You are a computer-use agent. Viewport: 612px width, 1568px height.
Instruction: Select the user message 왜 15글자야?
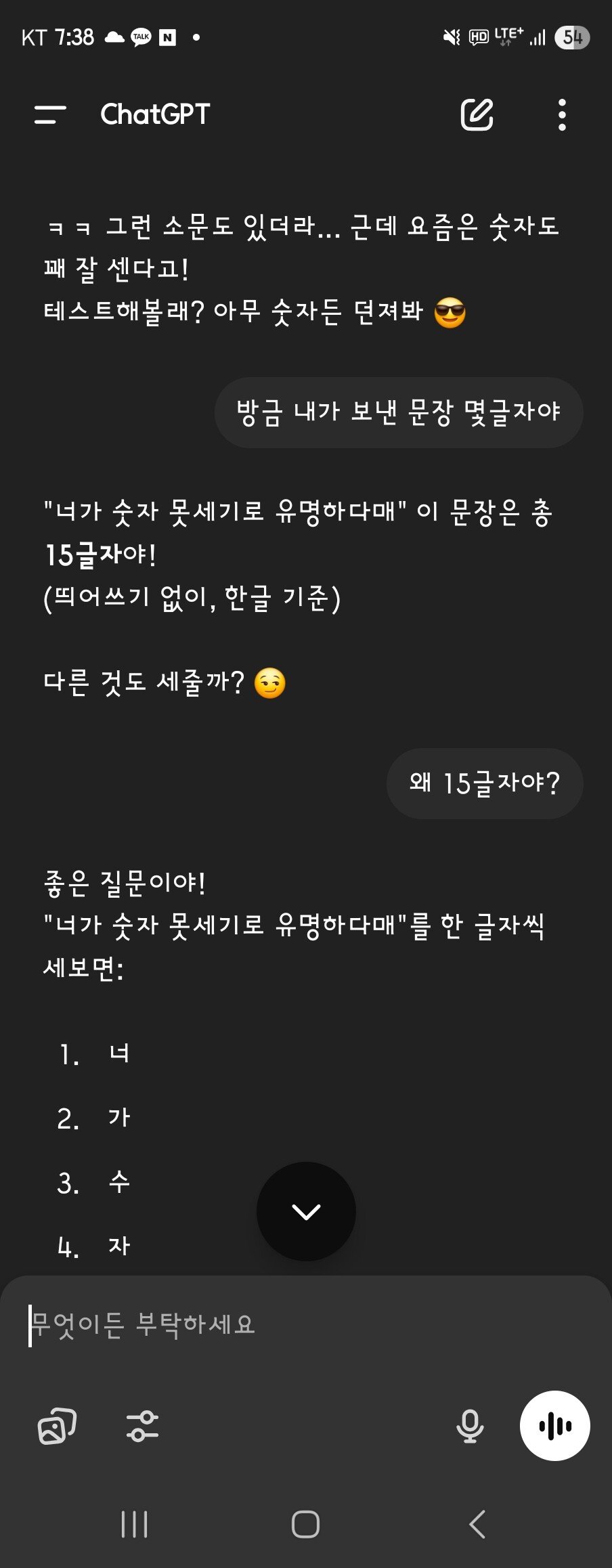[484, 783]
